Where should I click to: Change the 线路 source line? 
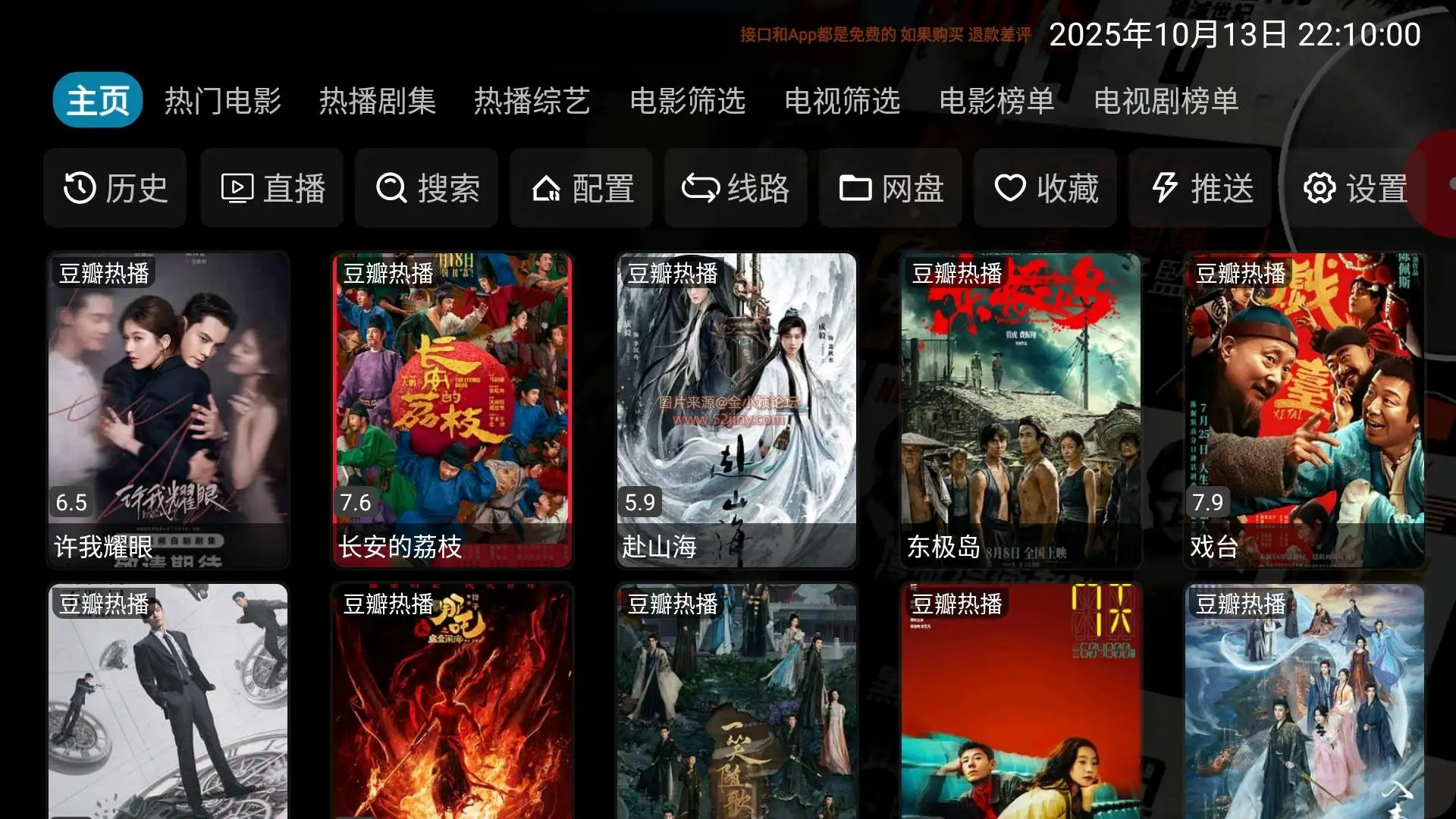736,188
